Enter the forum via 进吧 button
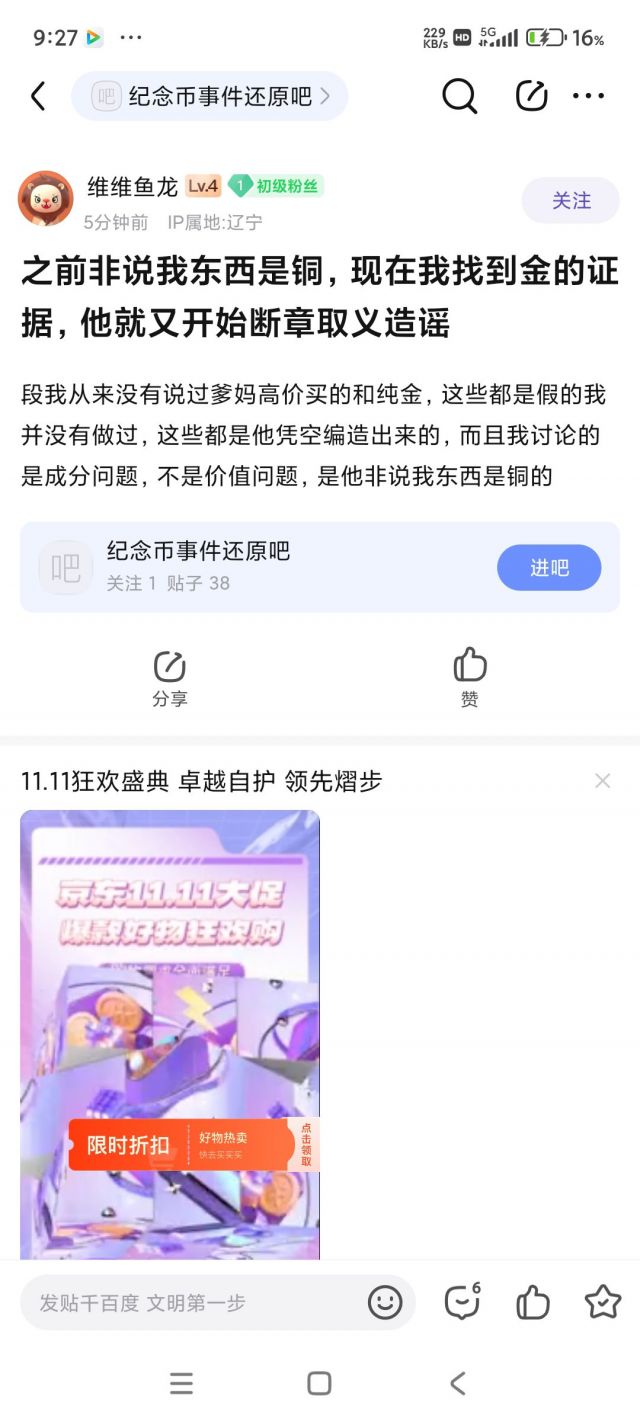Viewport: 640px width, 1422px height. click(x=549, y=568)
